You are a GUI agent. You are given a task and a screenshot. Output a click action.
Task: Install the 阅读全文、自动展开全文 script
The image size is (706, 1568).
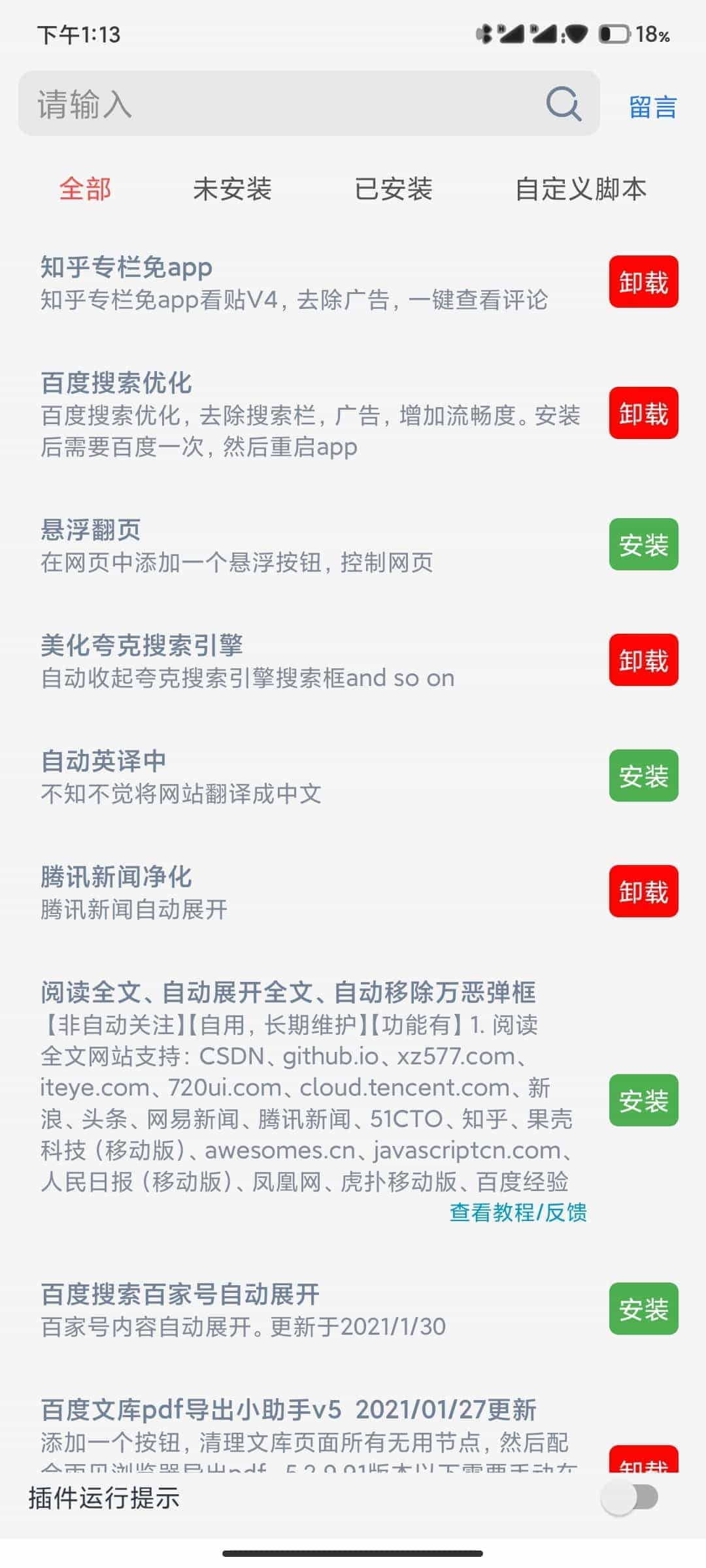tap(643, 1101)
